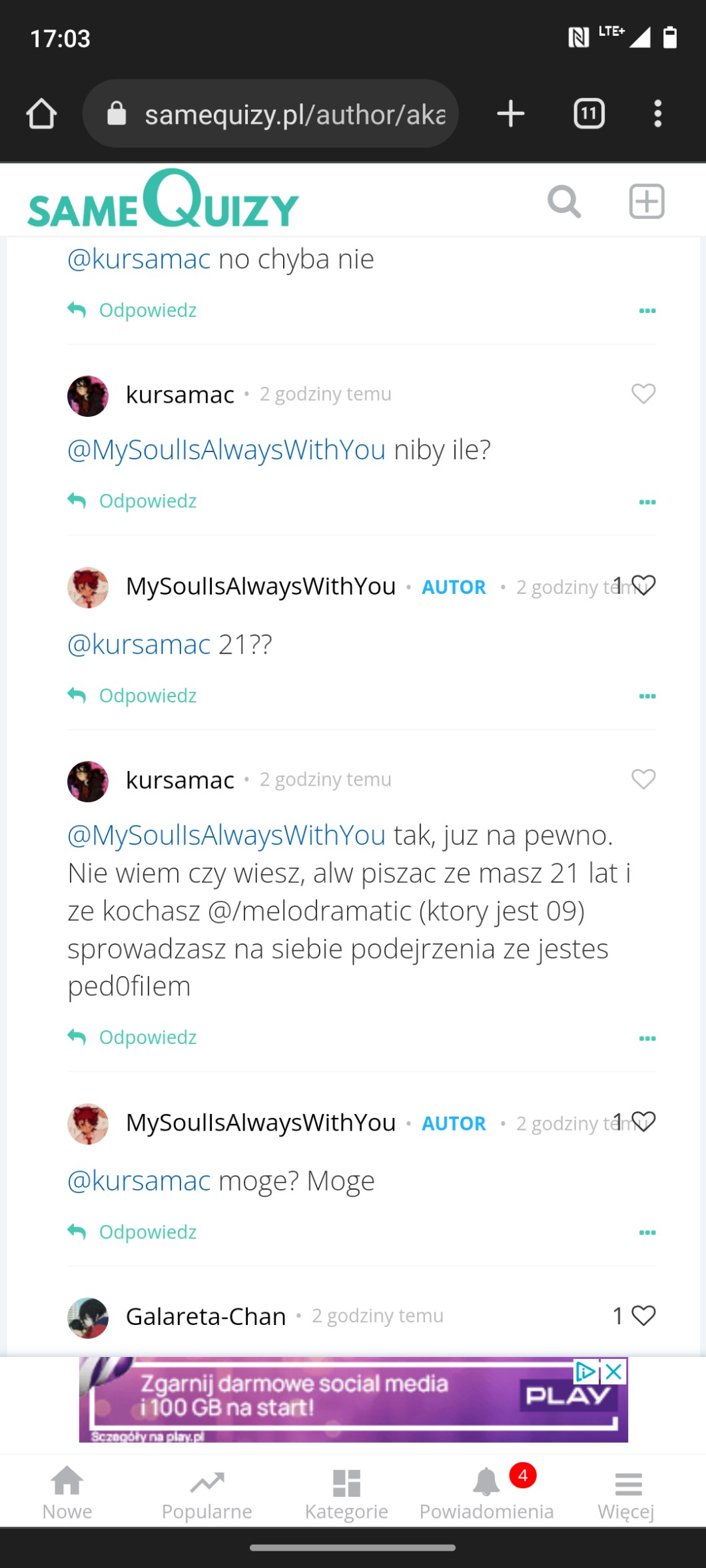706x1568 pixels.
Task: Like Galareta-Chan's comment
Action: [x=643, y=1316]
